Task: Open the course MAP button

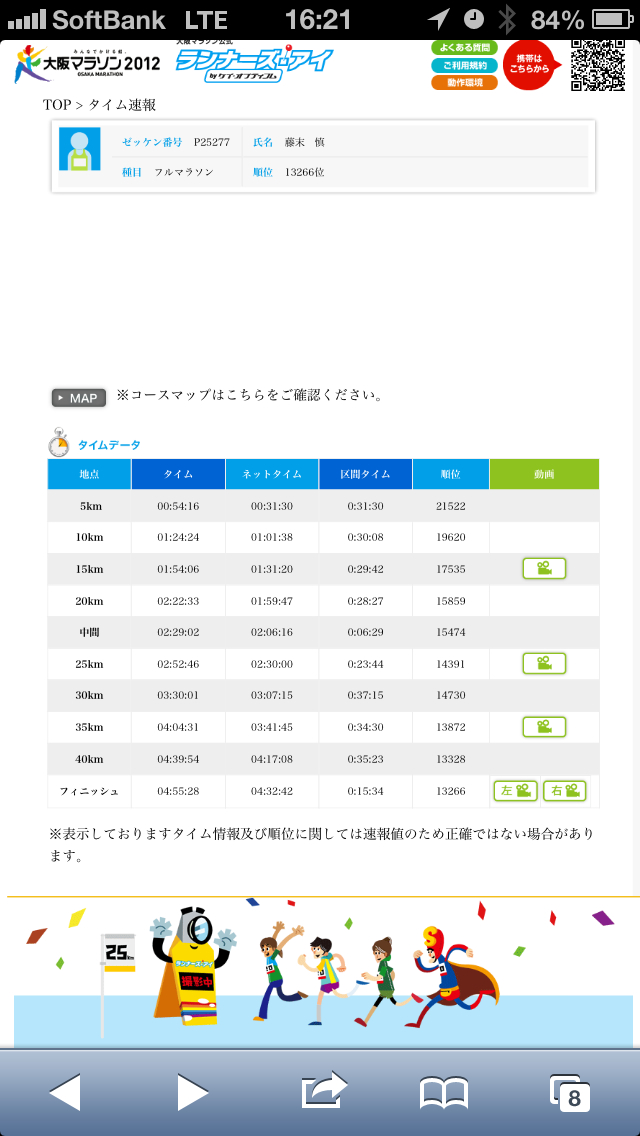Action: [x=79, y=398]
